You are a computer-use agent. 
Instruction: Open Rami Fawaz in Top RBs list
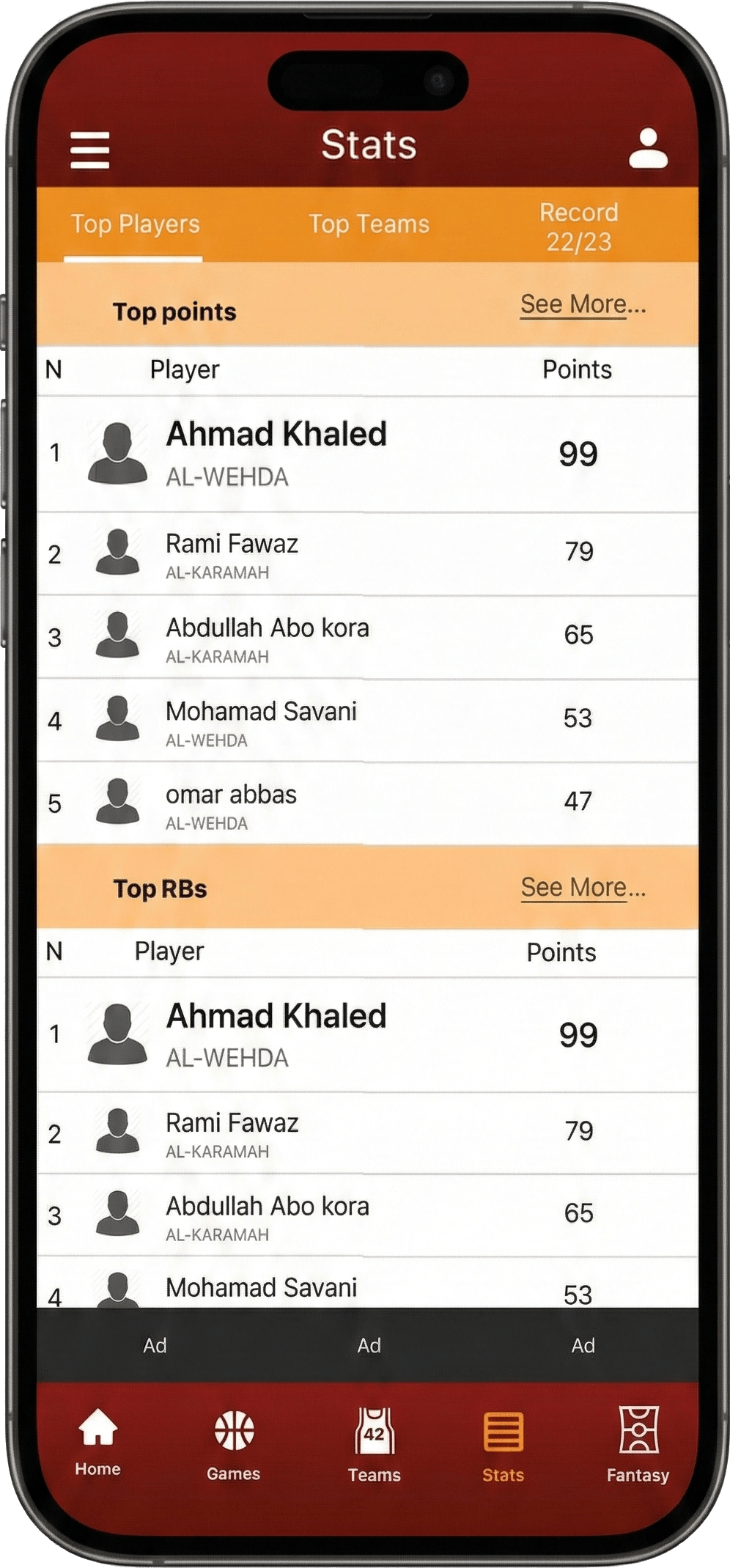pos(232,1133)
